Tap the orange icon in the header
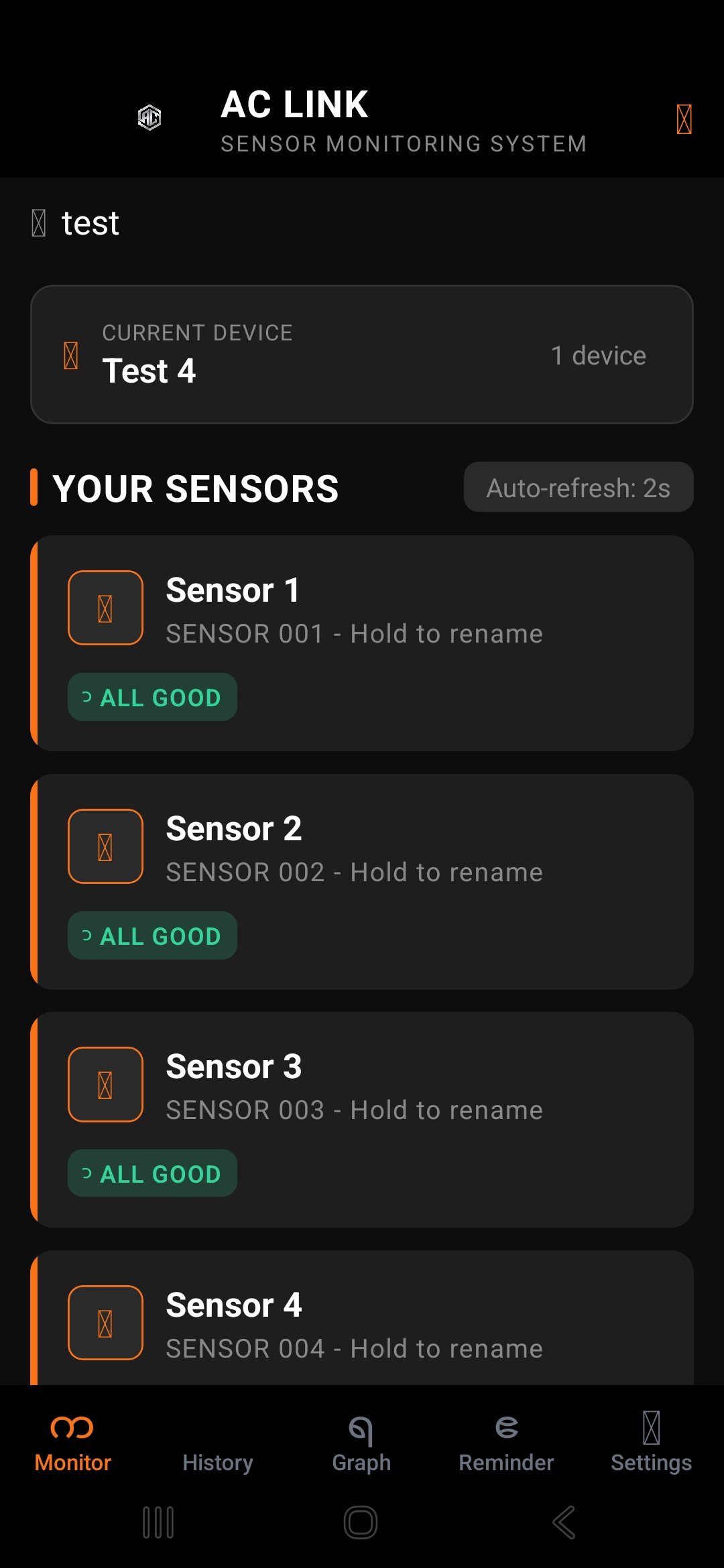The image size is (724, 1568). tap(684, 119)
